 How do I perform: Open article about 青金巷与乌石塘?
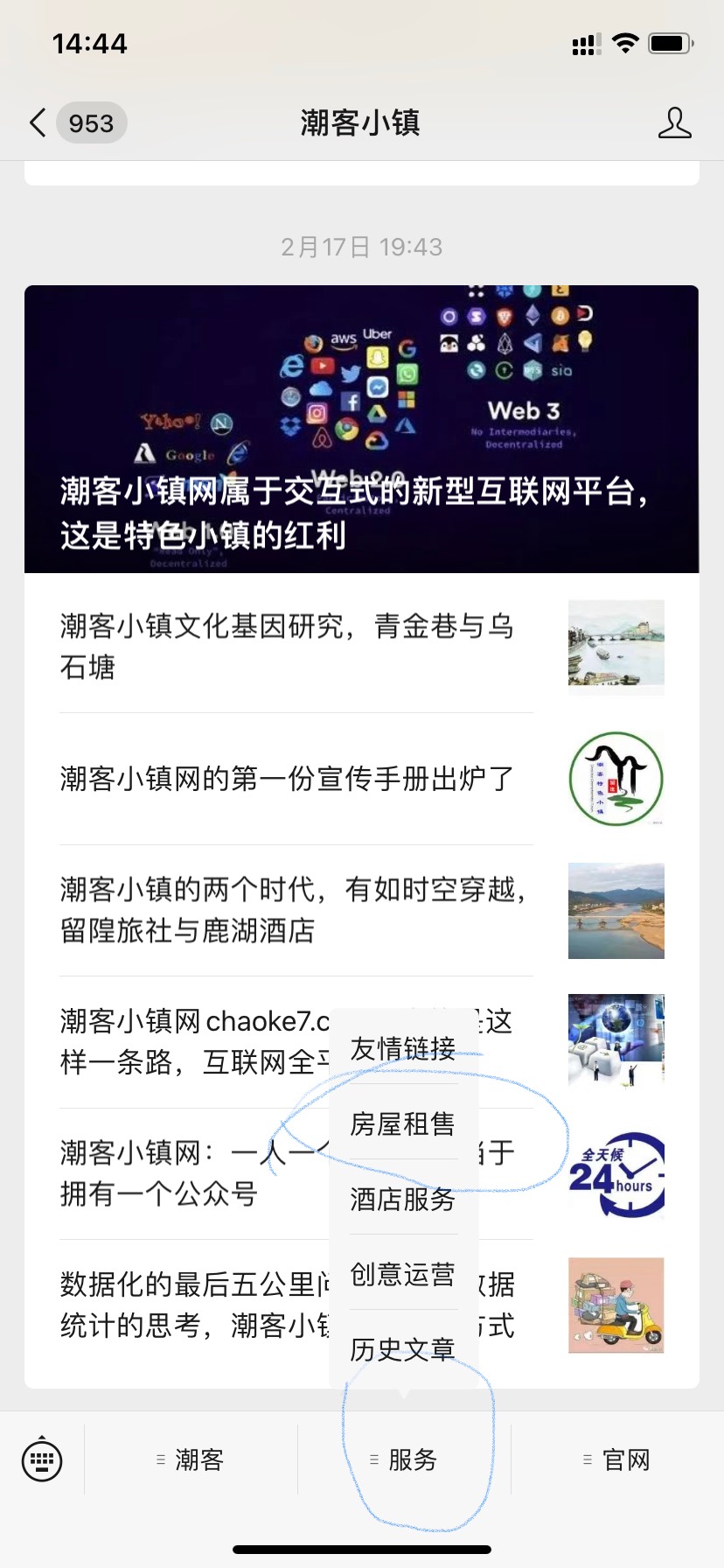tap(289, 647)
